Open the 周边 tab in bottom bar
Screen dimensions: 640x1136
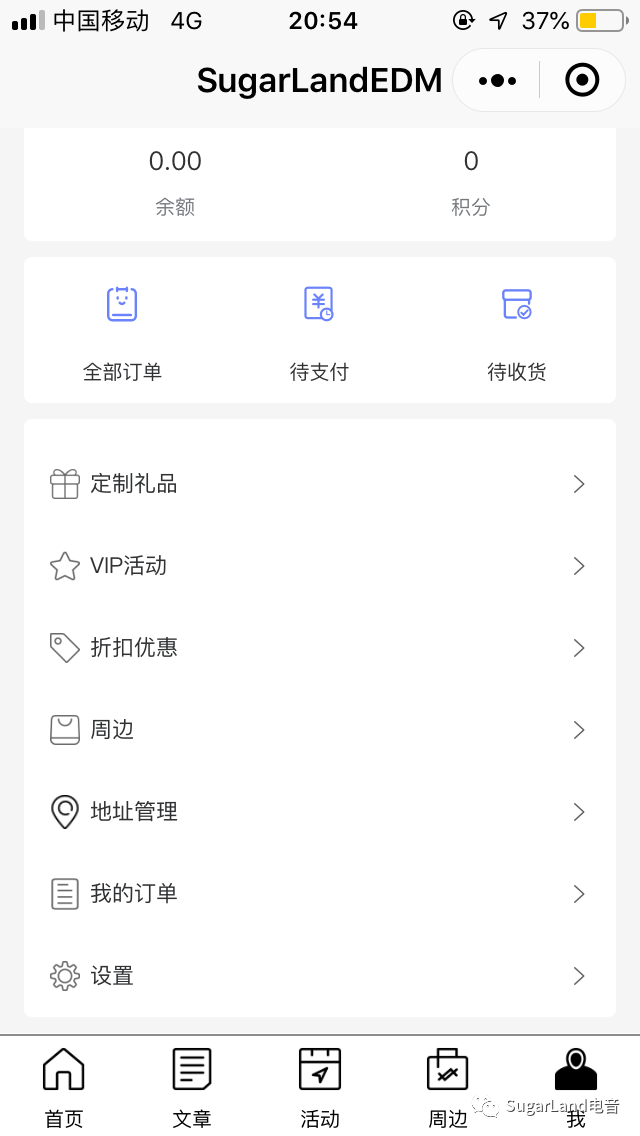click(x=447, y=1086)
